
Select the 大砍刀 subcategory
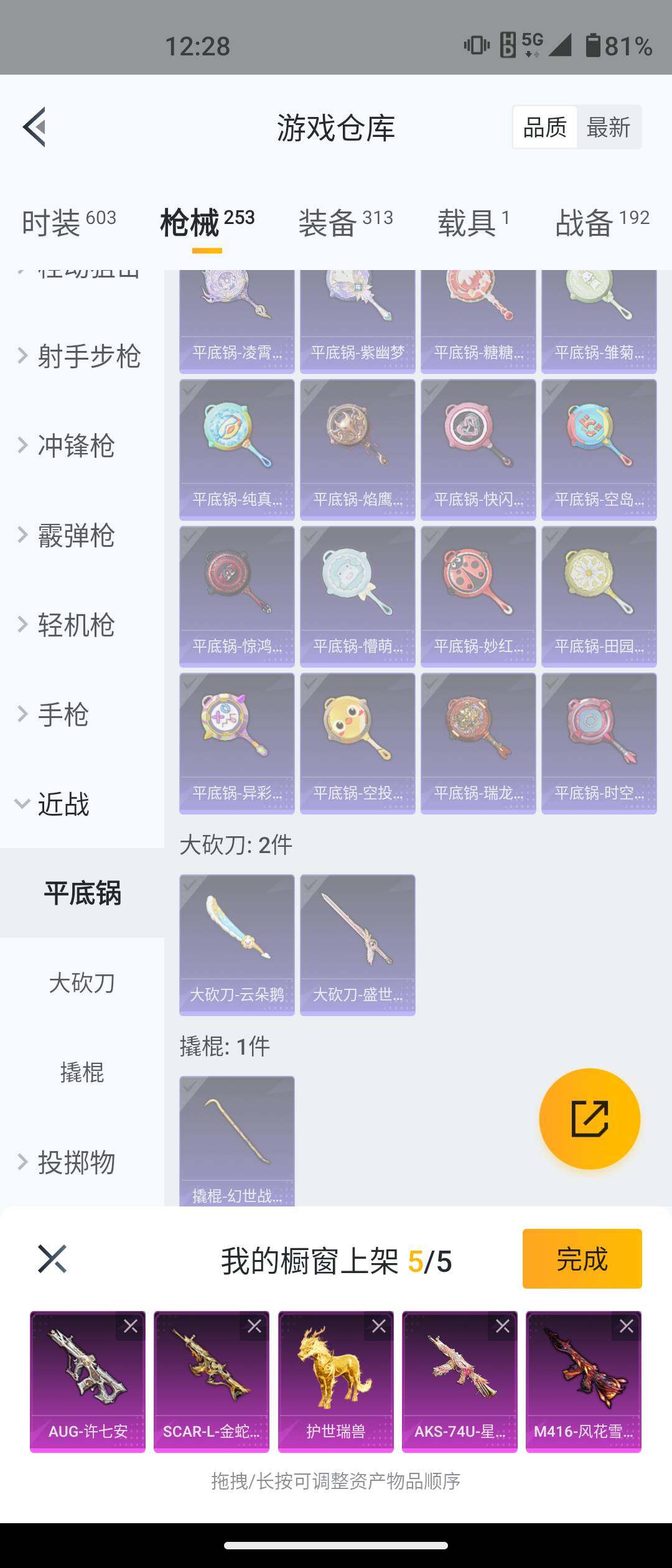tap(82, 983)
